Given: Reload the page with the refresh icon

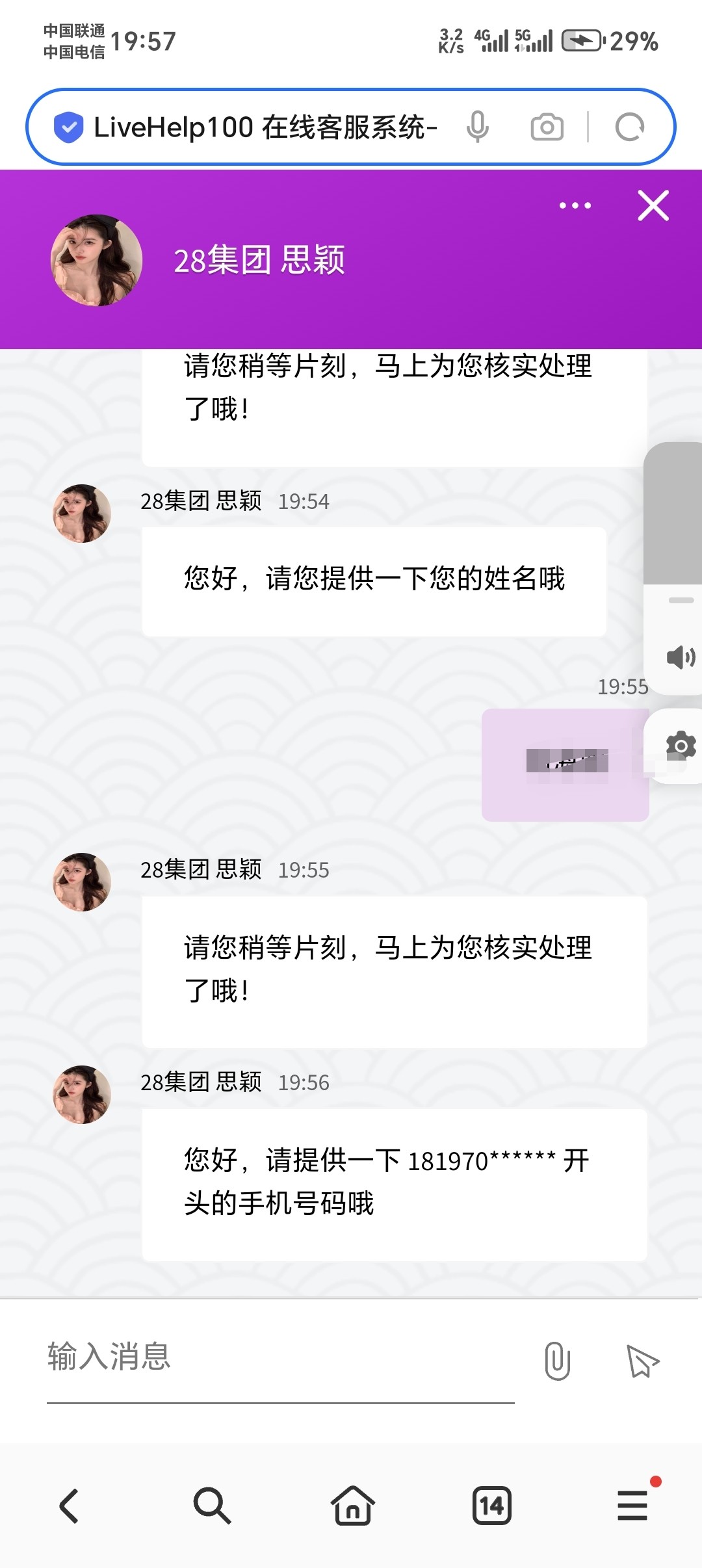Looking at the screenshot, I should (630, 127).
